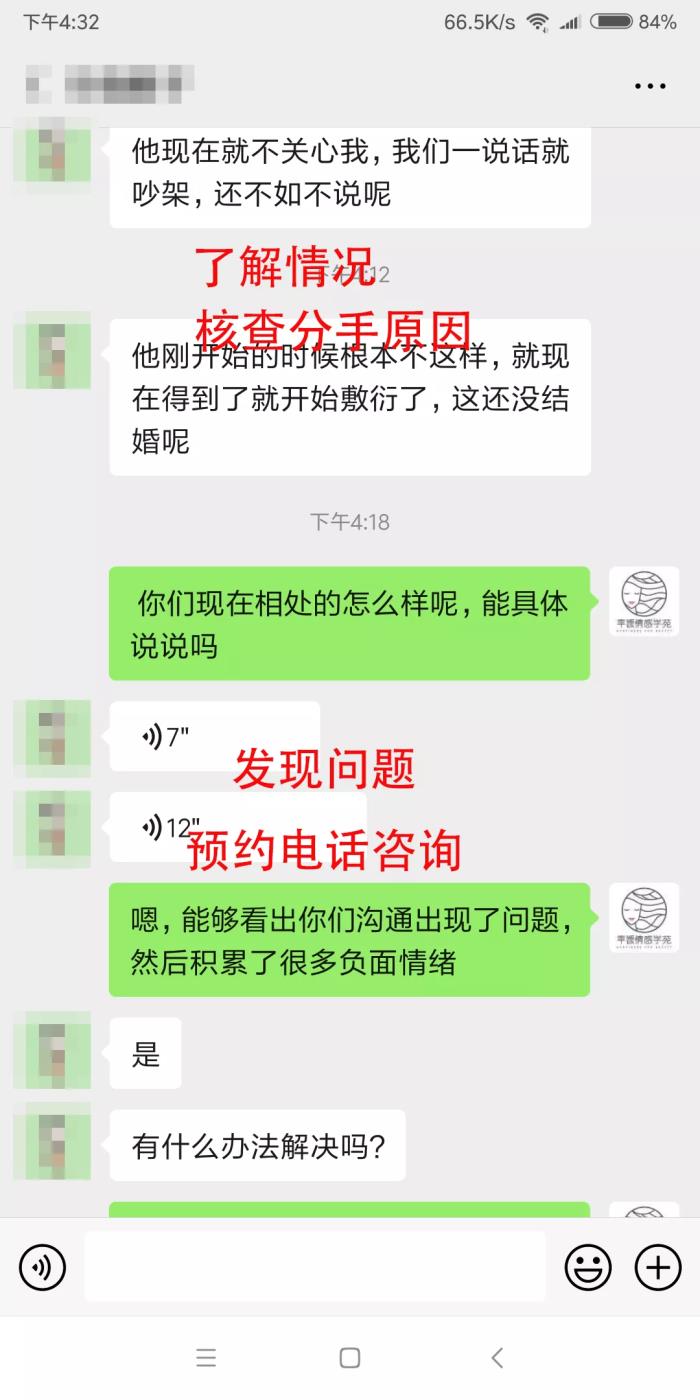
Task: Open the chat overflow menu
Action: coord(650,86)
